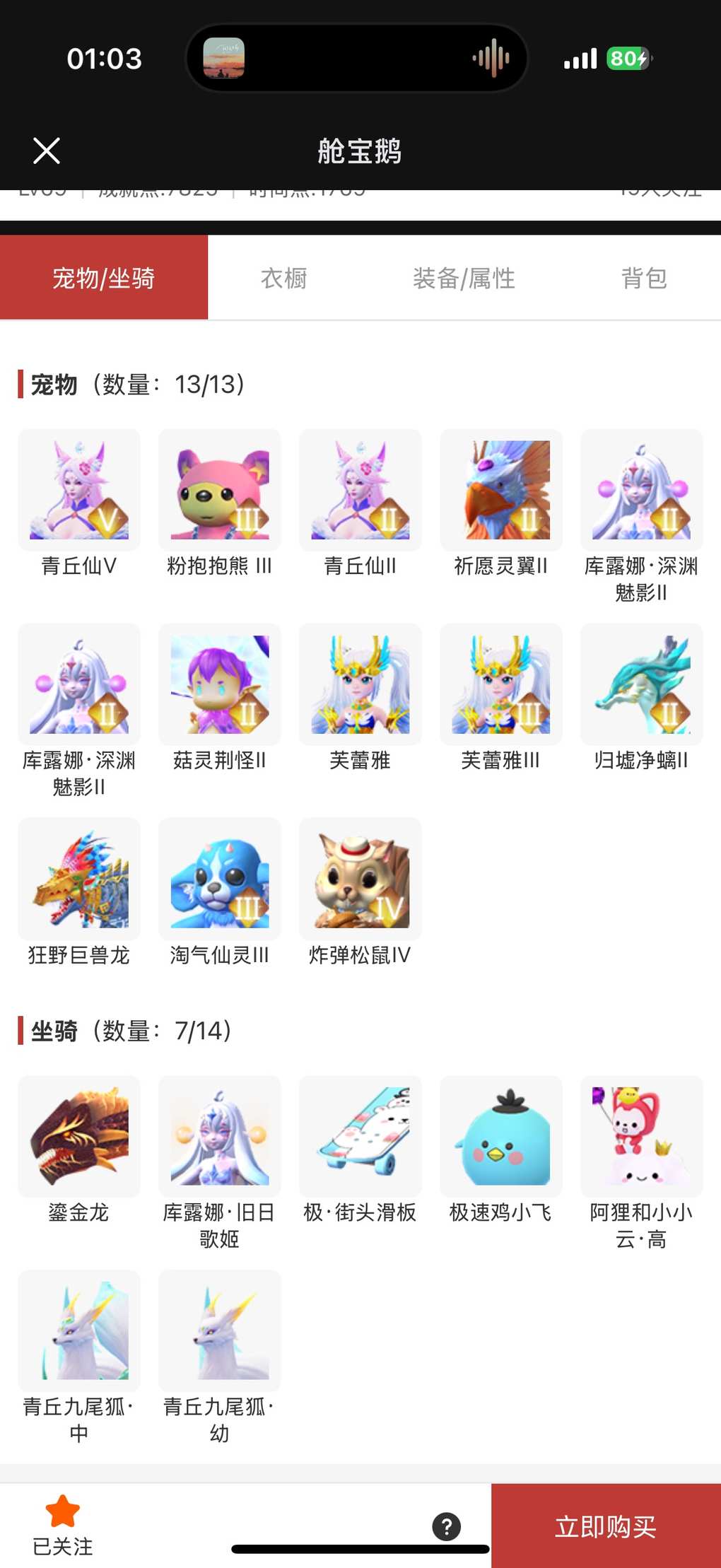Select the 祈愿灵翼II pet
The image size is (721, 1568).
pos(501,490)
